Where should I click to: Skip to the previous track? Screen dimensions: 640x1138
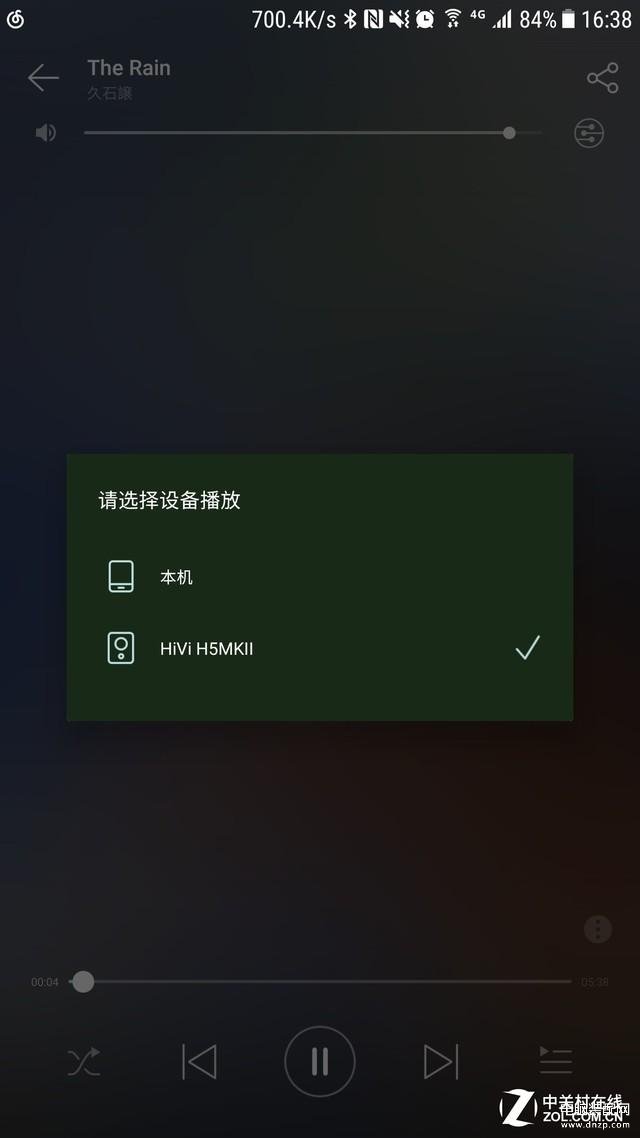tap(199, 1061)
